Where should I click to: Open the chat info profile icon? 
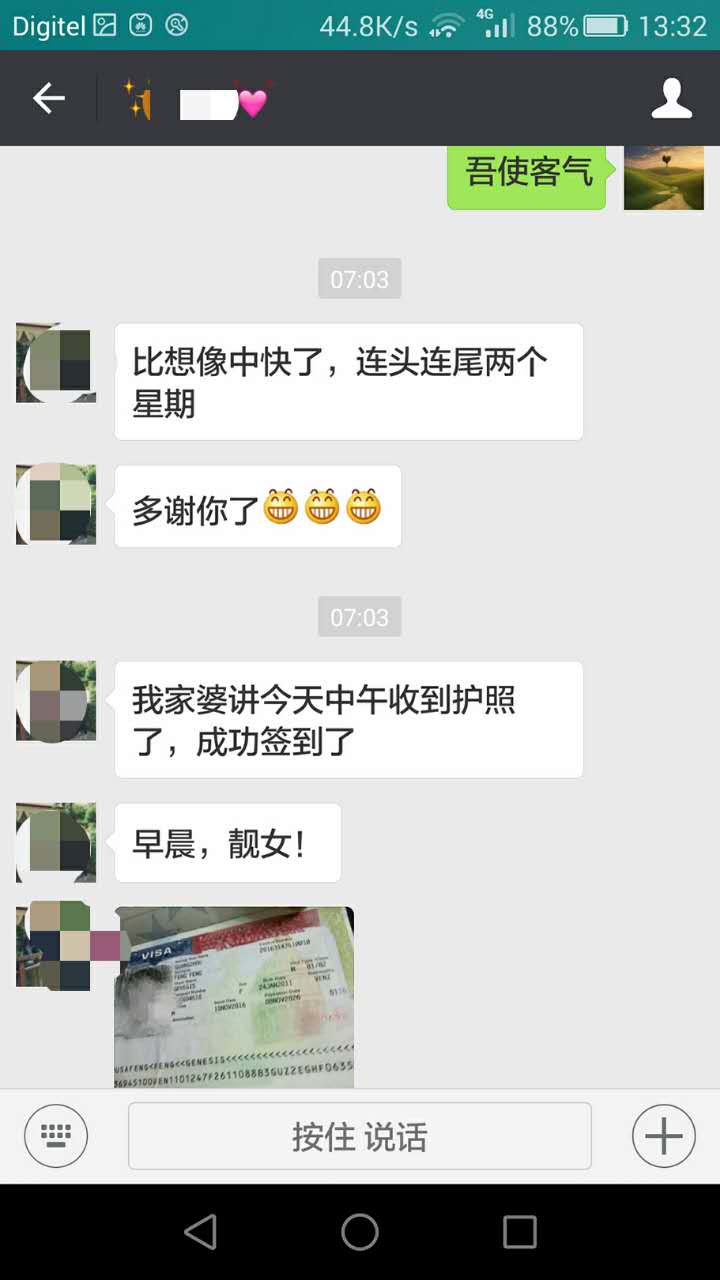pyautogui.click(x=671, y=98)
